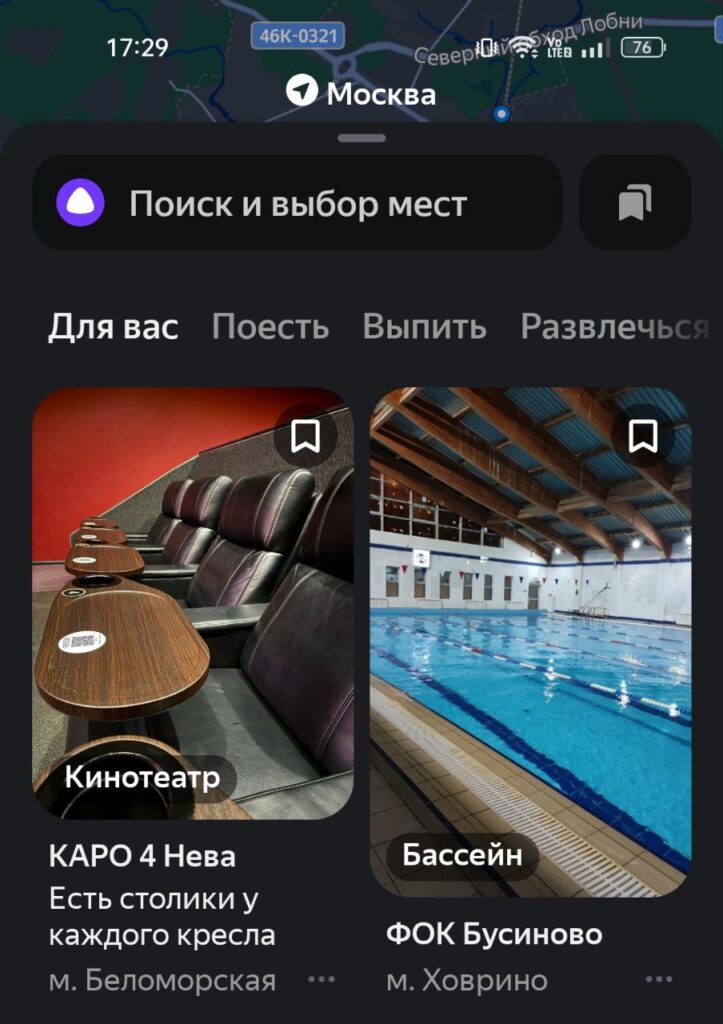Viewport: 723px width, 1024px height.
Task: View the ФОК Бусиново pool card
Action: (x=530, y=640)
